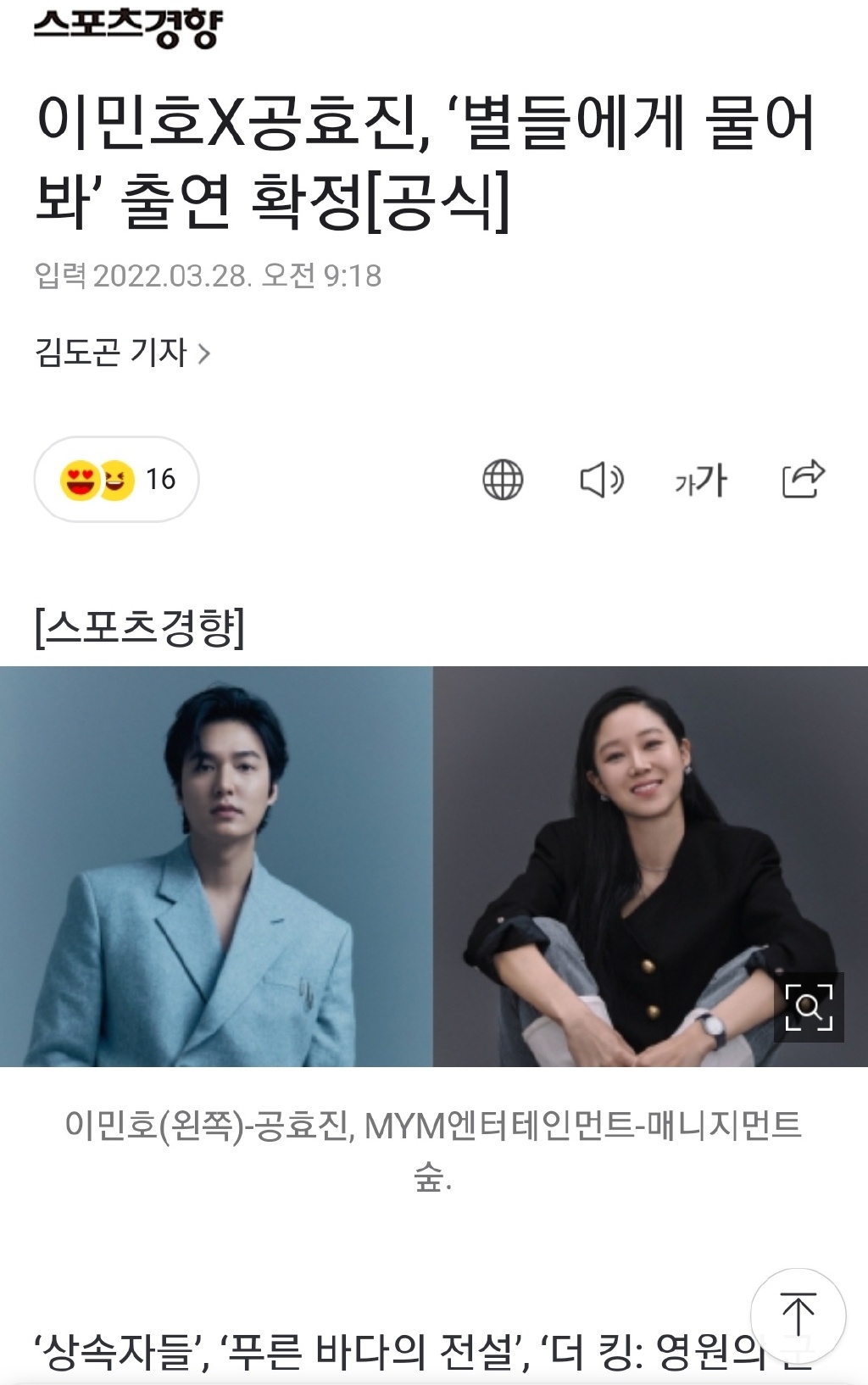
Task: Enlarge the article photo with magnifier icon
Action: pos(809,1007)
